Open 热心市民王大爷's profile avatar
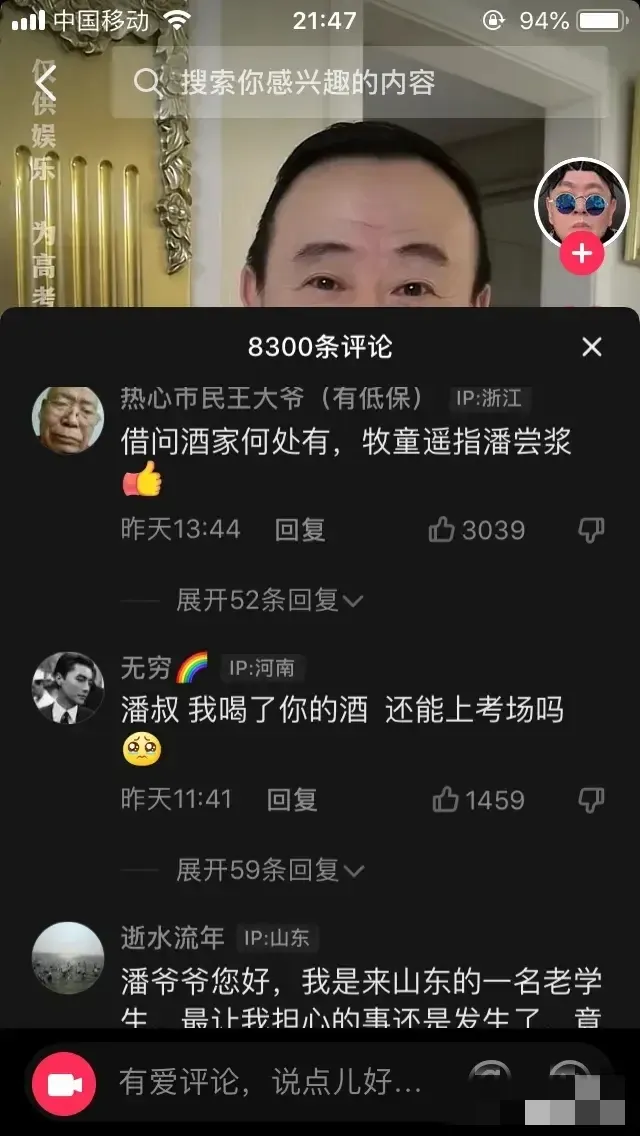 pos(68,420)
